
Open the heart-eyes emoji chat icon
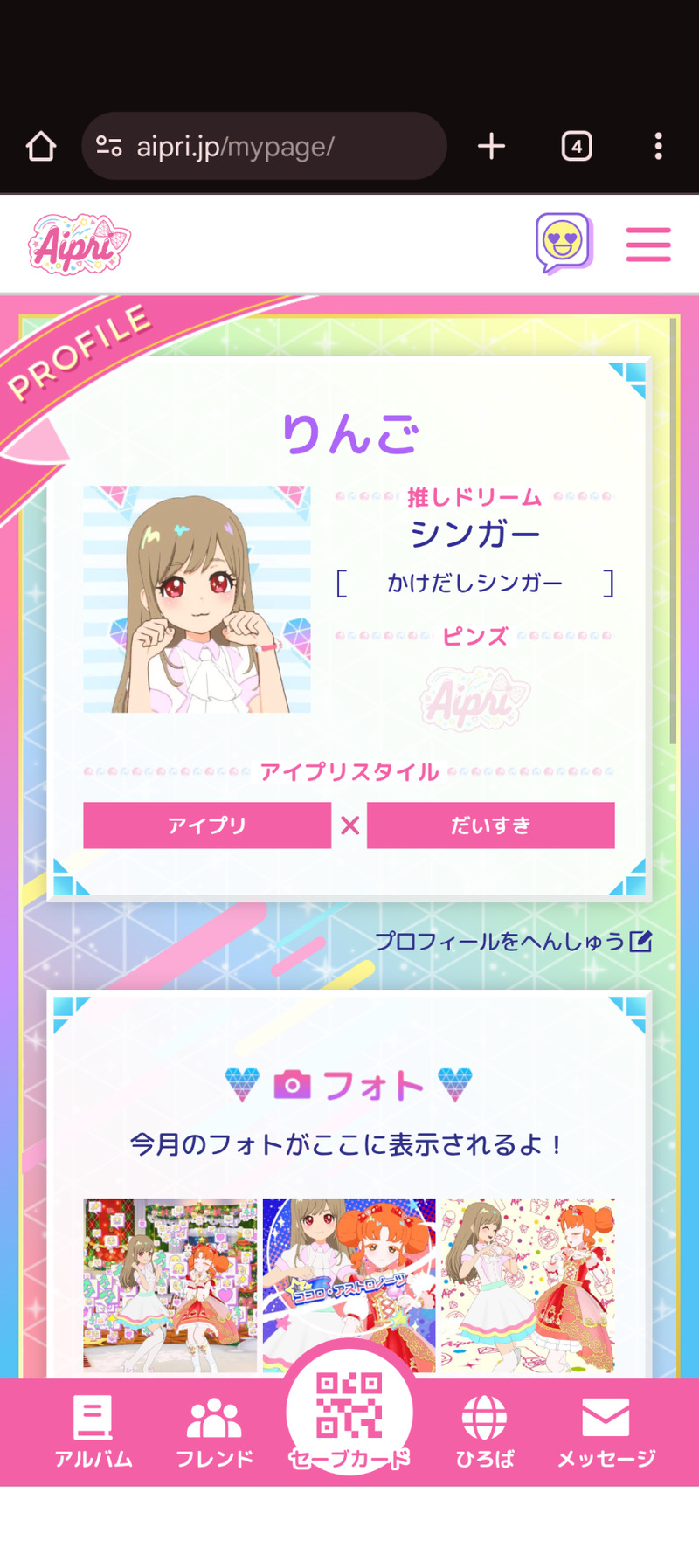[564, 243]
